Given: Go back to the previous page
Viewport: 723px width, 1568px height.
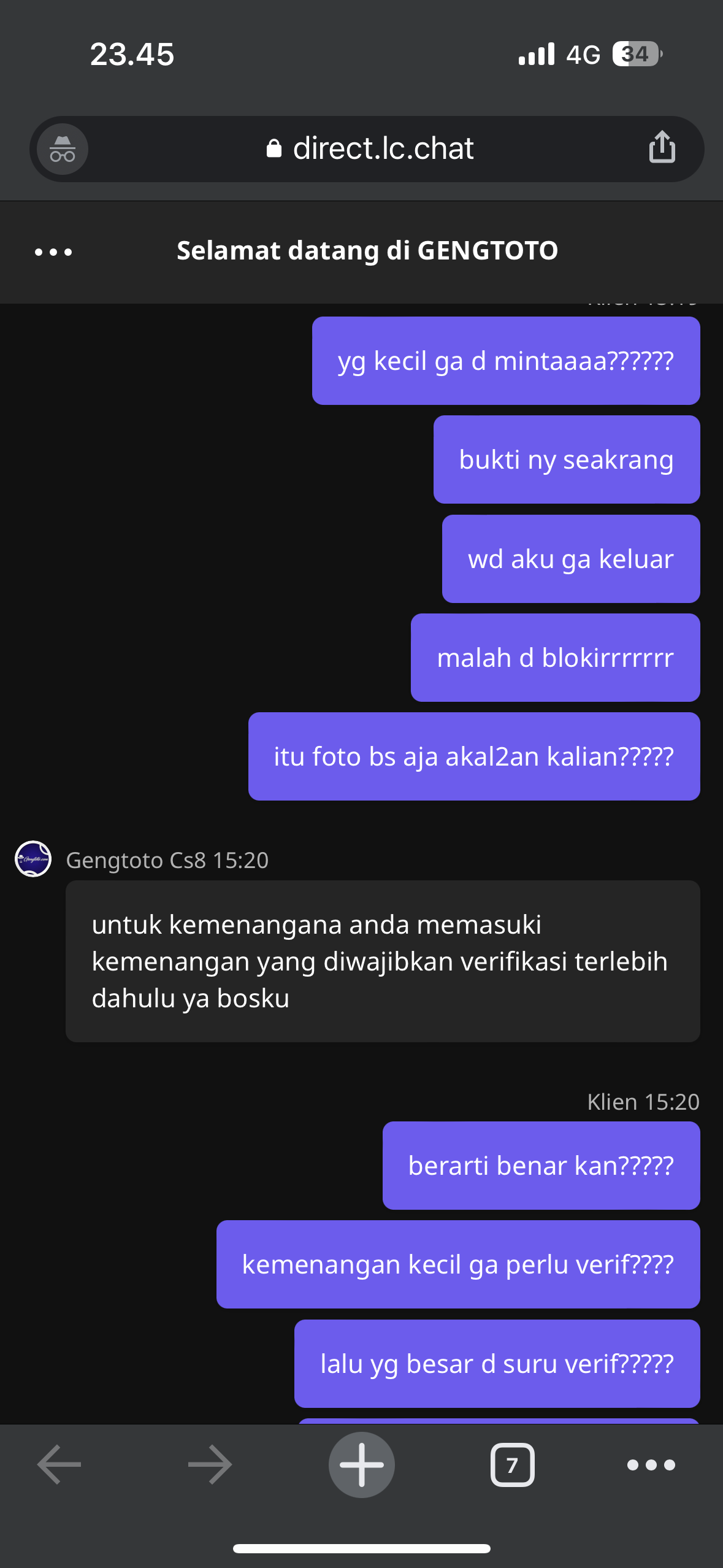Looking at the screenshot, I should coord(59,1464).
